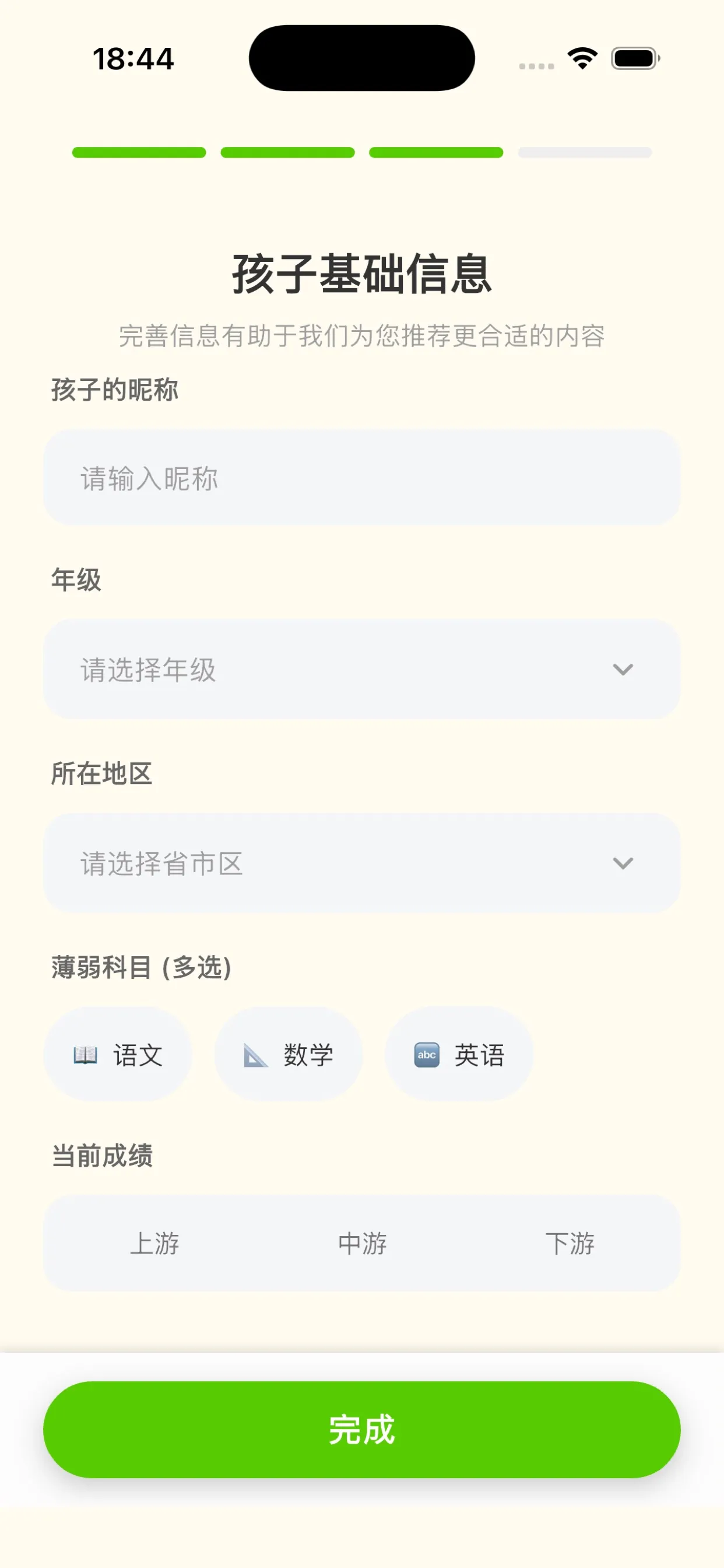724x1568 pixels.
Task: Tap the 完成 button
Action: tap(361, 1429)
